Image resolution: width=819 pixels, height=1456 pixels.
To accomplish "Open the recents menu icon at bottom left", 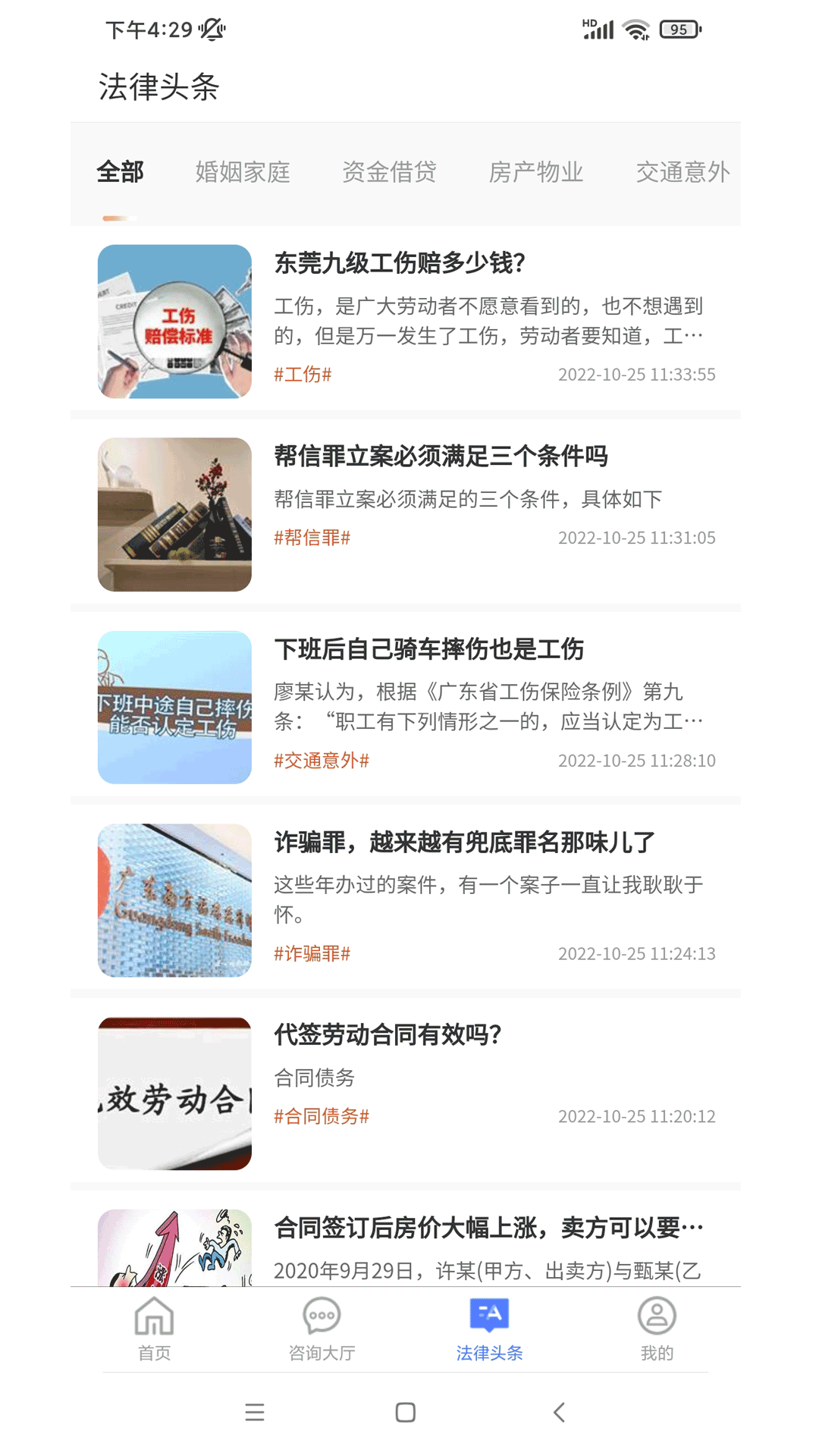I will tap(255, 1412).
